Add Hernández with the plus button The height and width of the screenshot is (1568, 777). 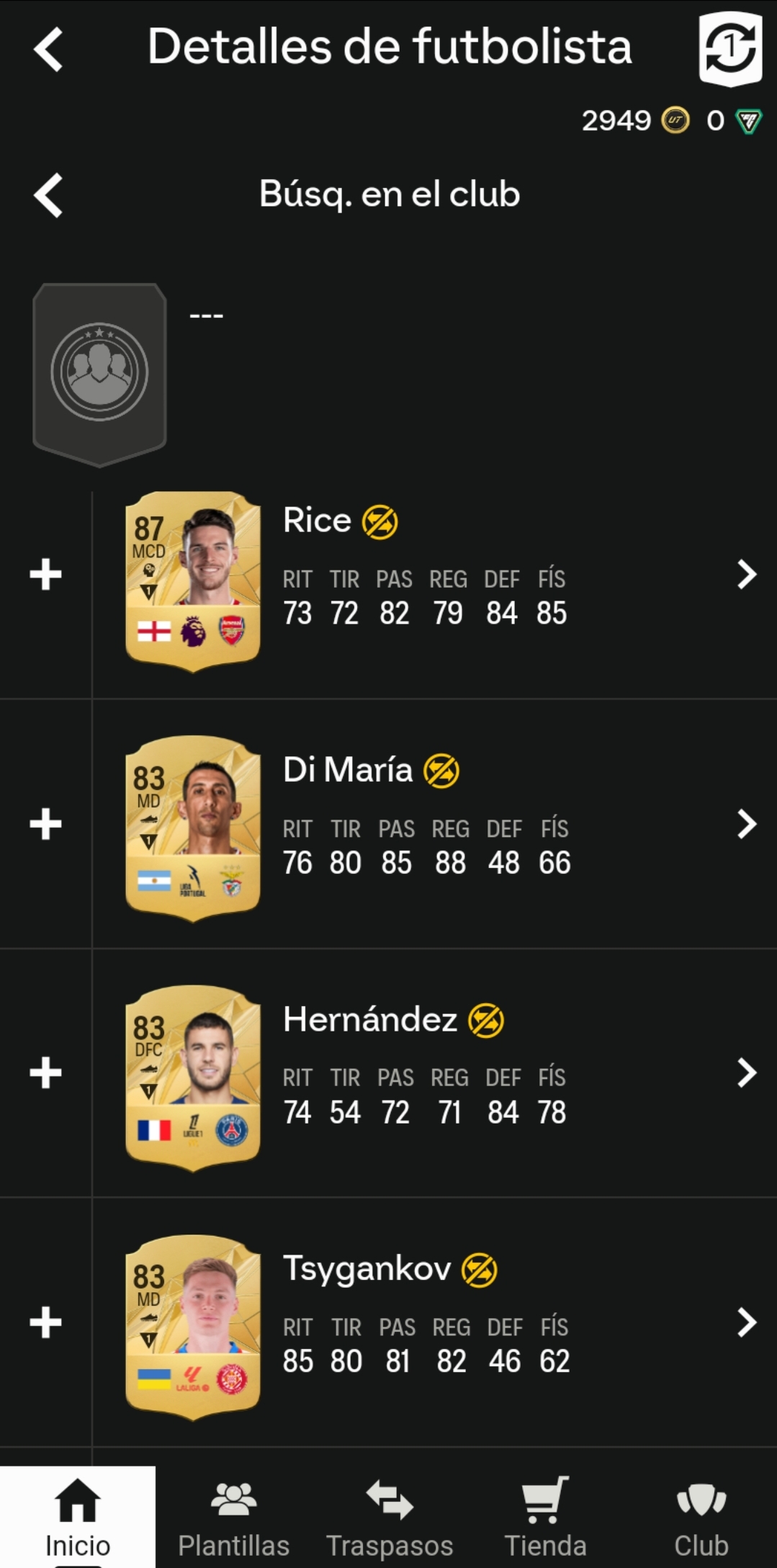[45, 1072]
